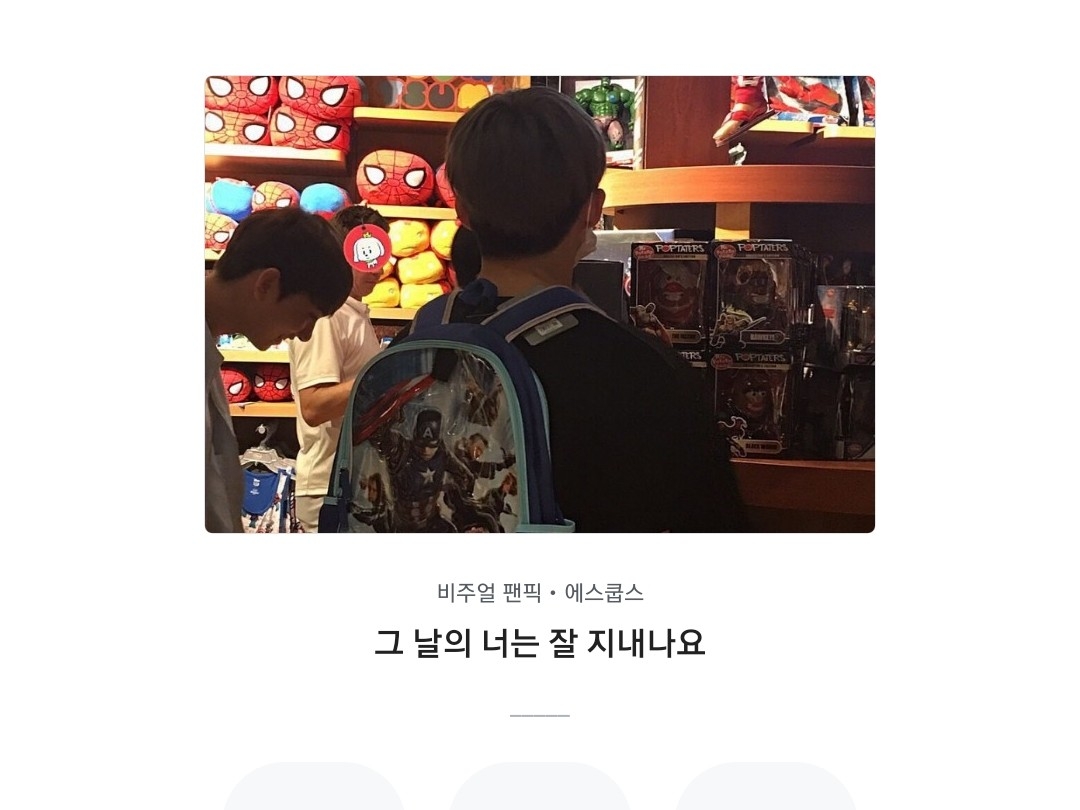The width and height of the screenshot is (1080, 810).
Task: Open the fanfic cover photo
Action: pyautogui.click(x=540, y=304)
